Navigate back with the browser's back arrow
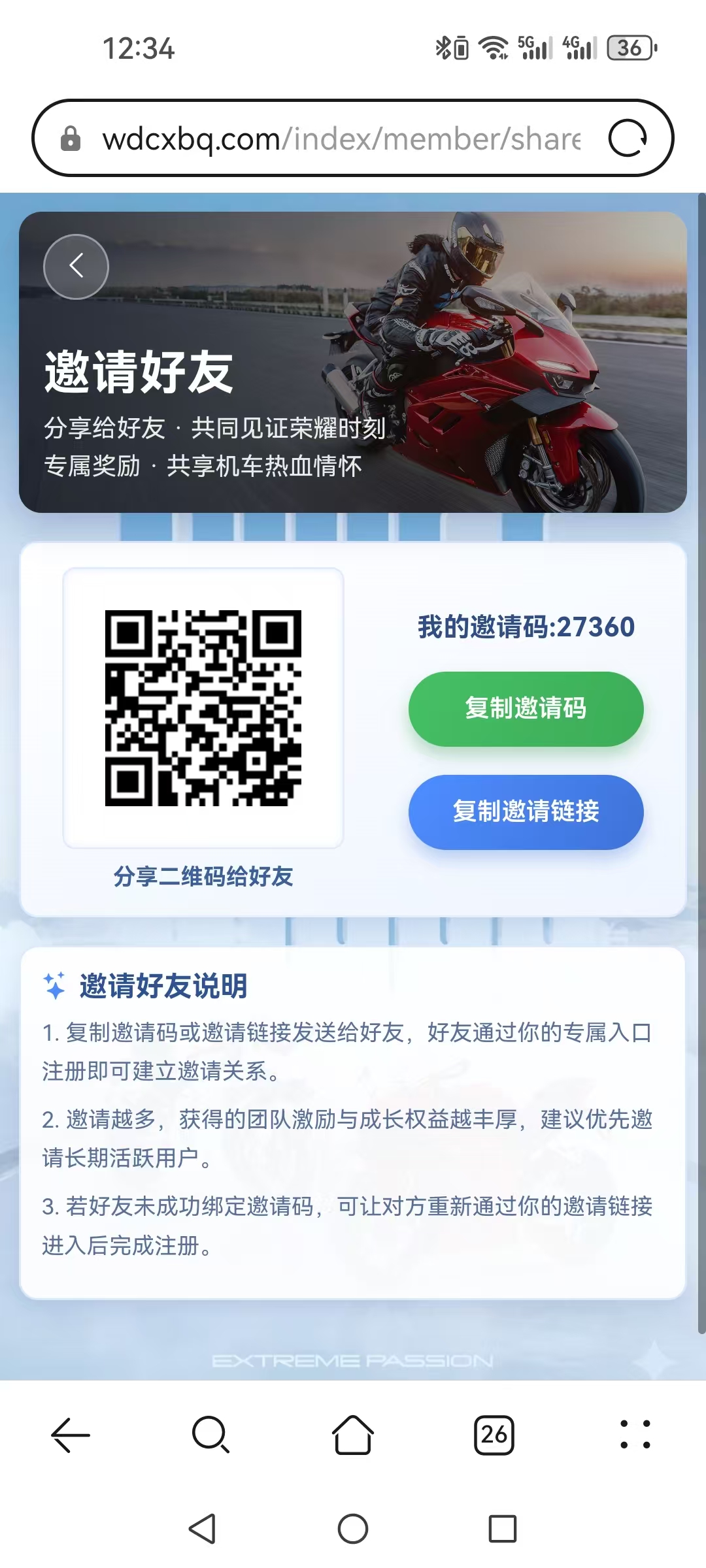The width and height of the screenshot is (706, 1568). click(71, 1435)
